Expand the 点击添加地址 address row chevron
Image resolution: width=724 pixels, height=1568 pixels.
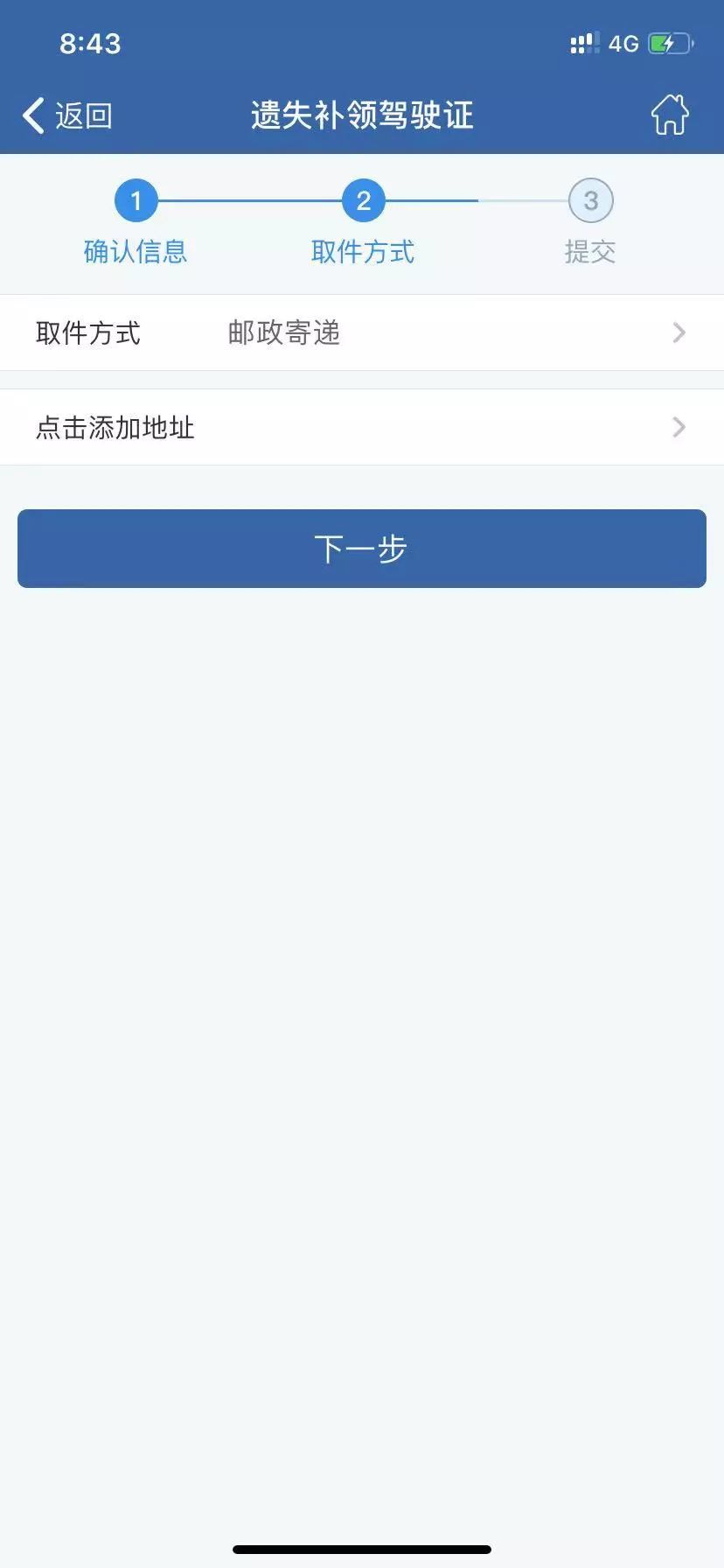pos(679,427)
